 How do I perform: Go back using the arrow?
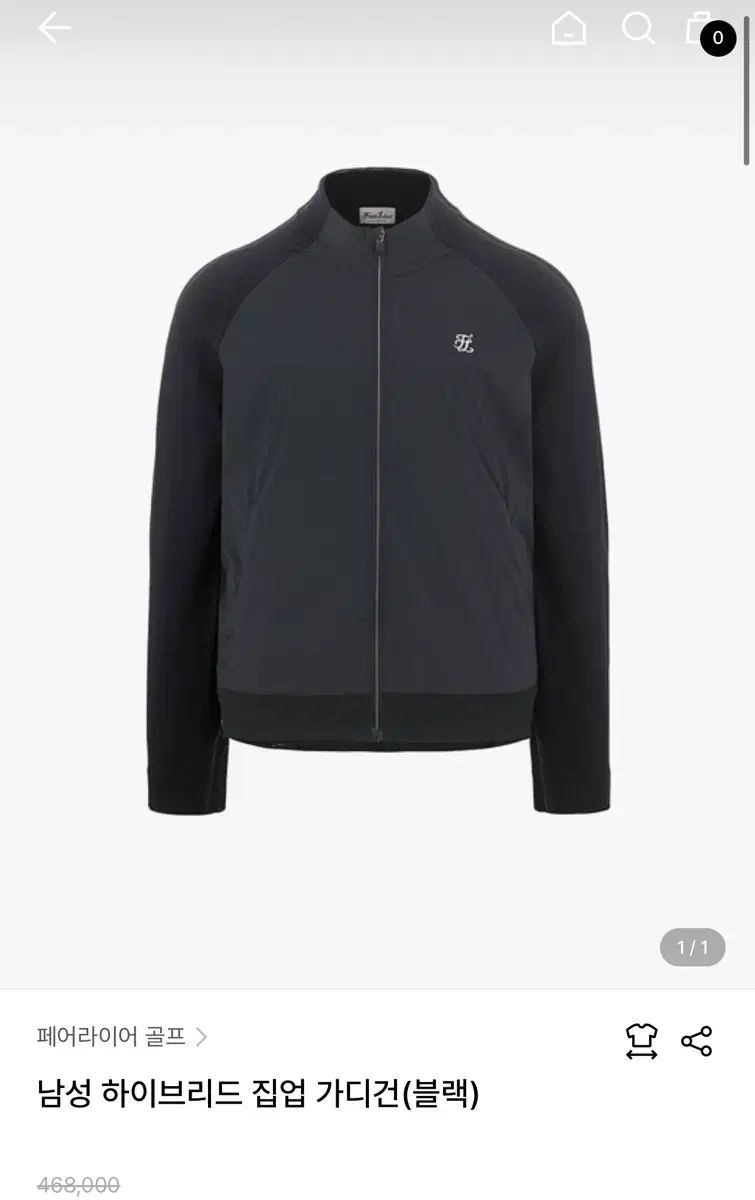(54, 29)
